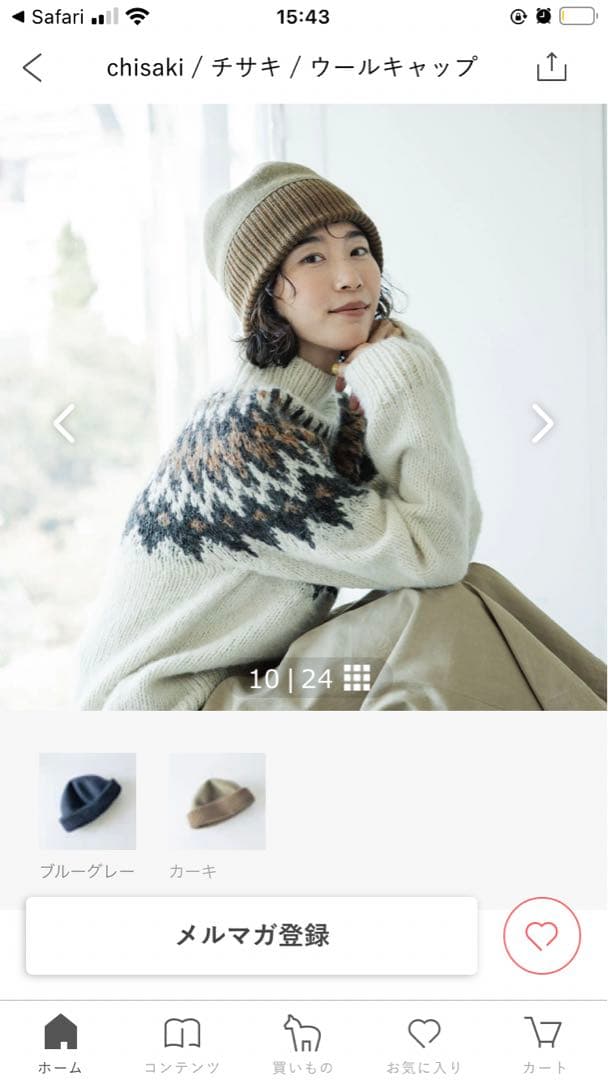Open the カート tab

pyautogui.click(x=545, y=1043)
